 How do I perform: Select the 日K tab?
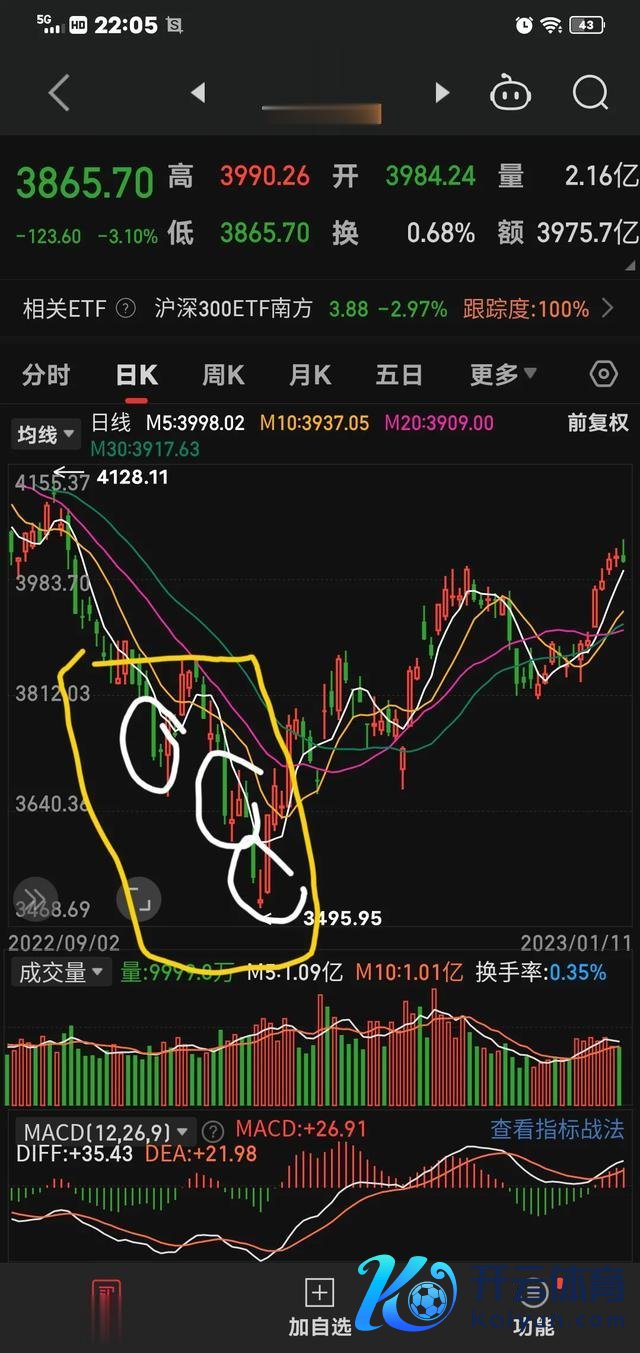pos(136,375)
